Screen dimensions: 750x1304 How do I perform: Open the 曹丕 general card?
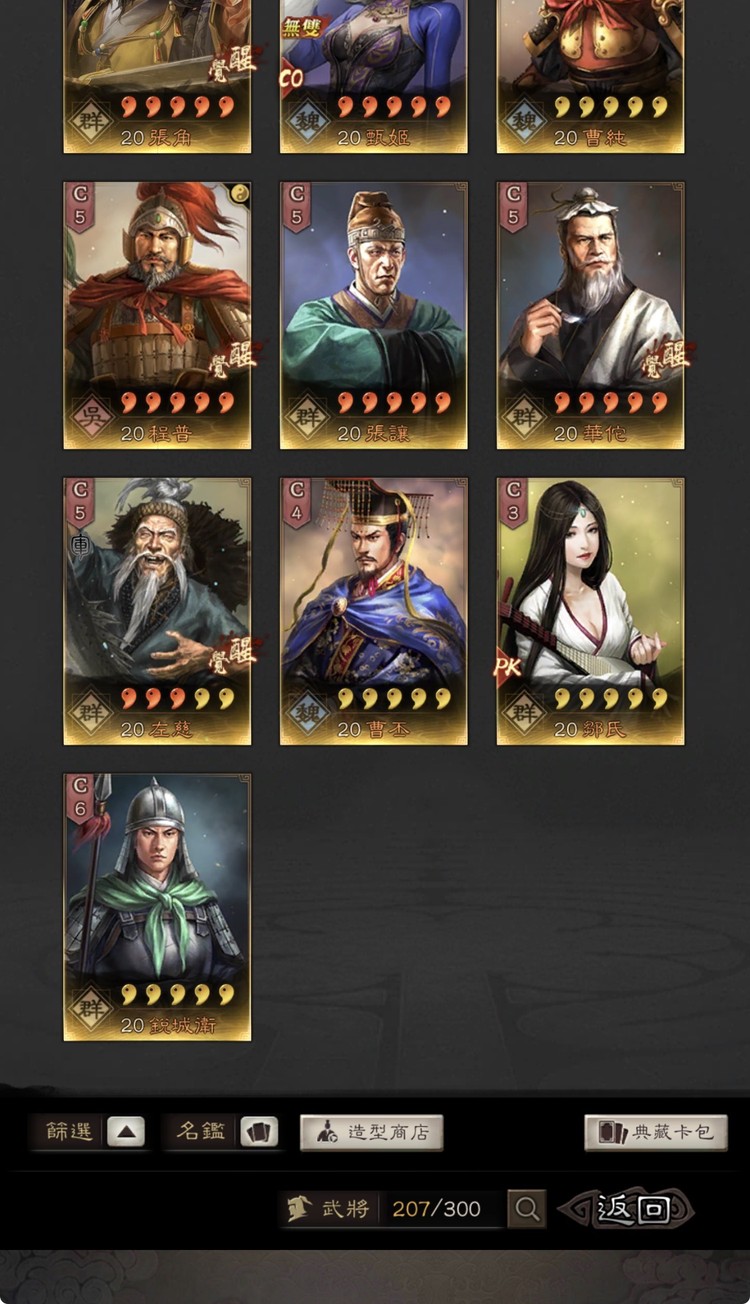click(373, 611)
